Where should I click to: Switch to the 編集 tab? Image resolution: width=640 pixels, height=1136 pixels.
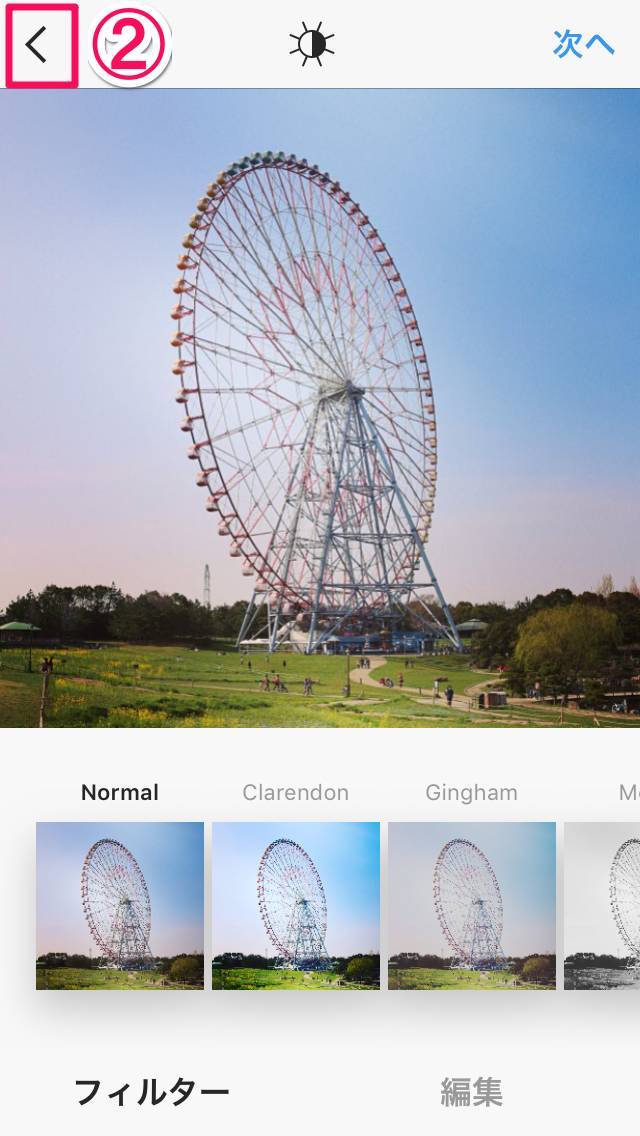(472, 1092)
